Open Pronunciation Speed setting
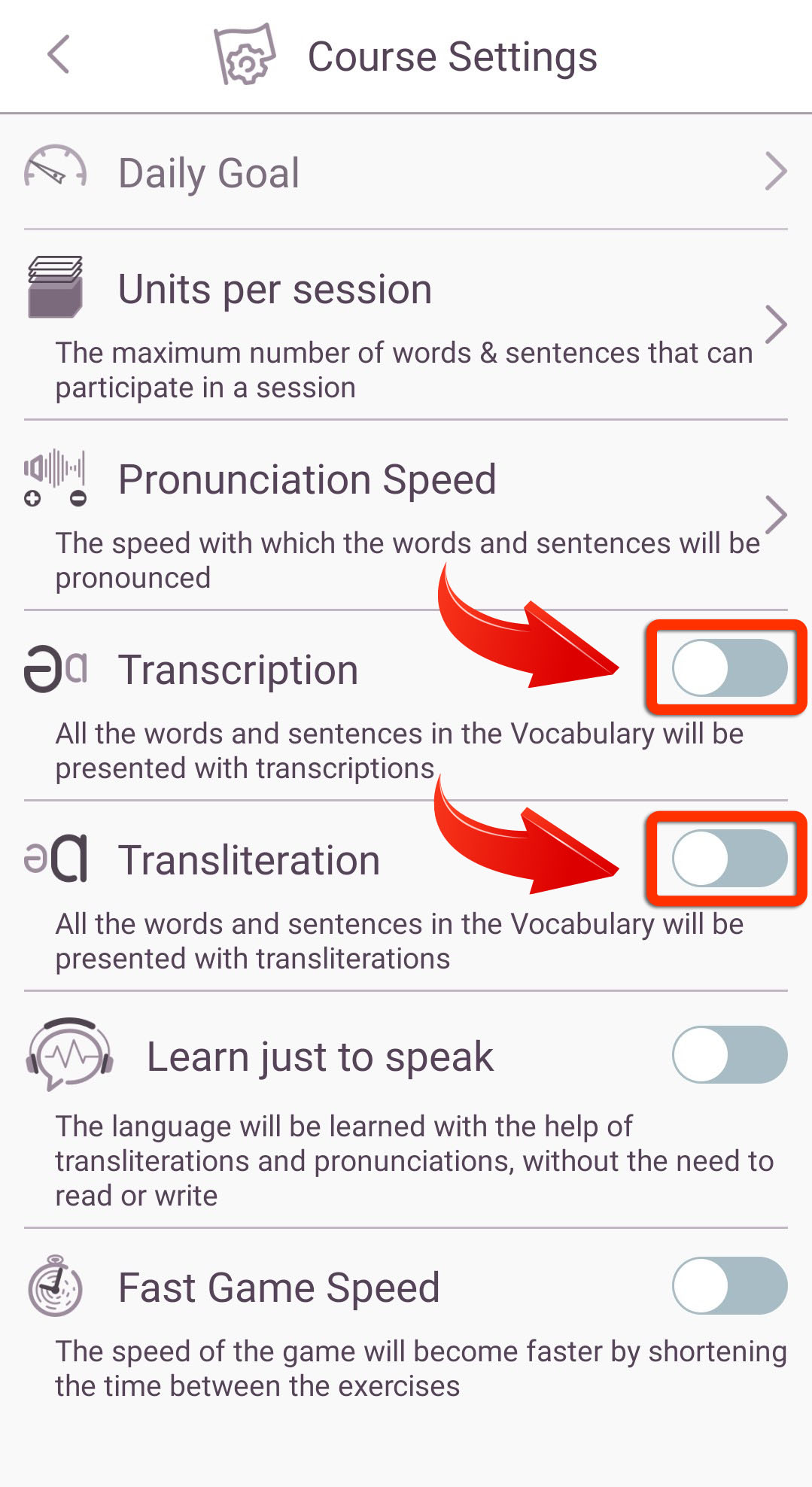 [406, 515]
